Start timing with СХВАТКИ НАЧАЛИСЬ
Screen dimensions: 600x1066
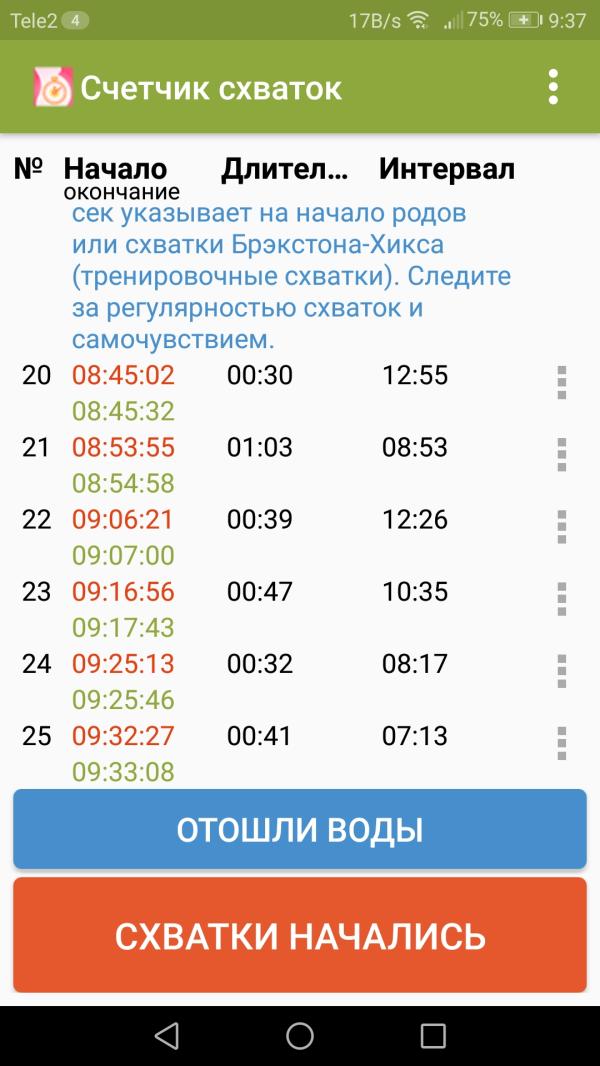(x=300, y=936)
